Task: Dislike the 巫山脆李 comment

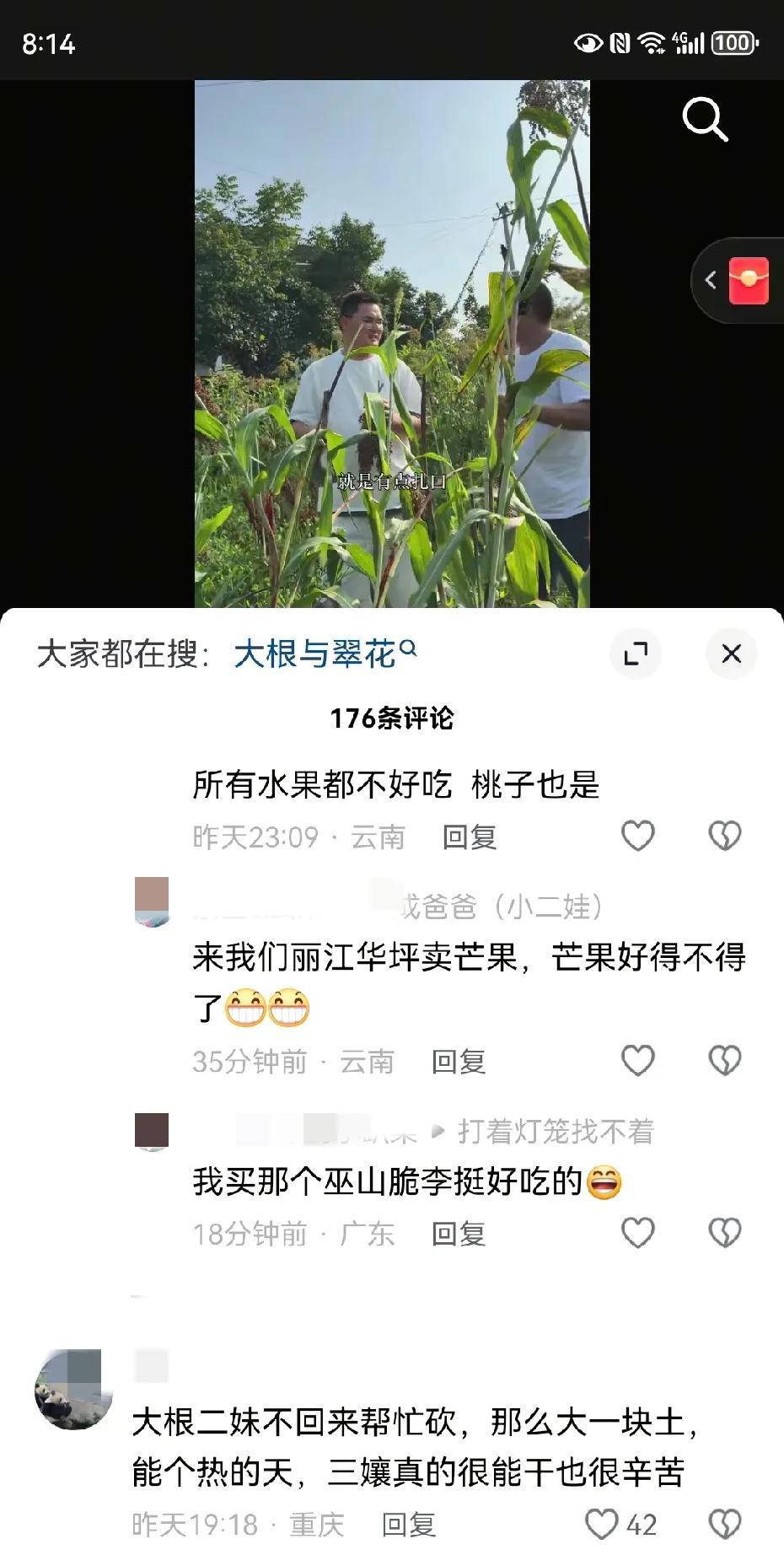Action: (724, 1233)
